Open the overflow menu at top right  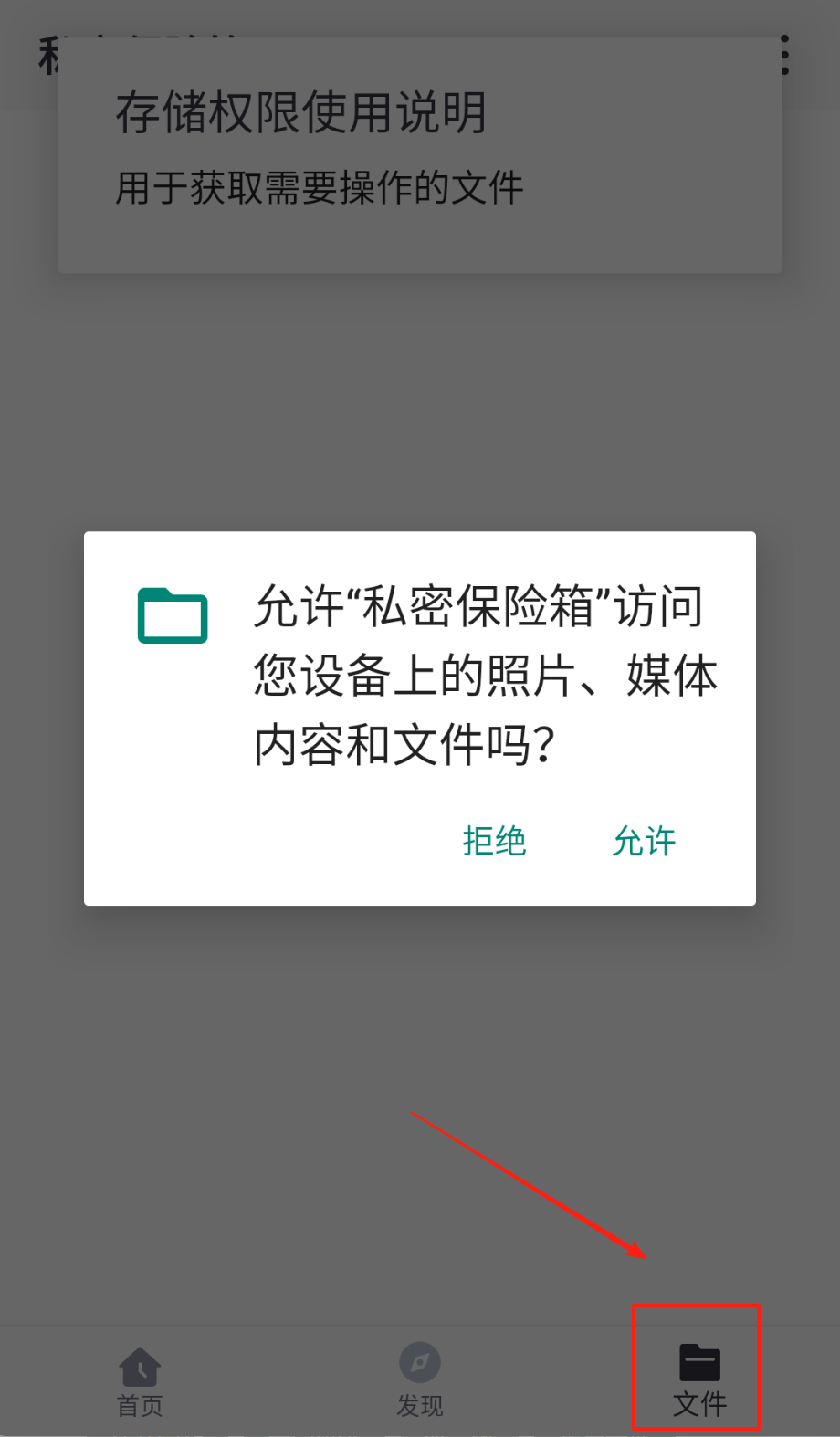784,55
